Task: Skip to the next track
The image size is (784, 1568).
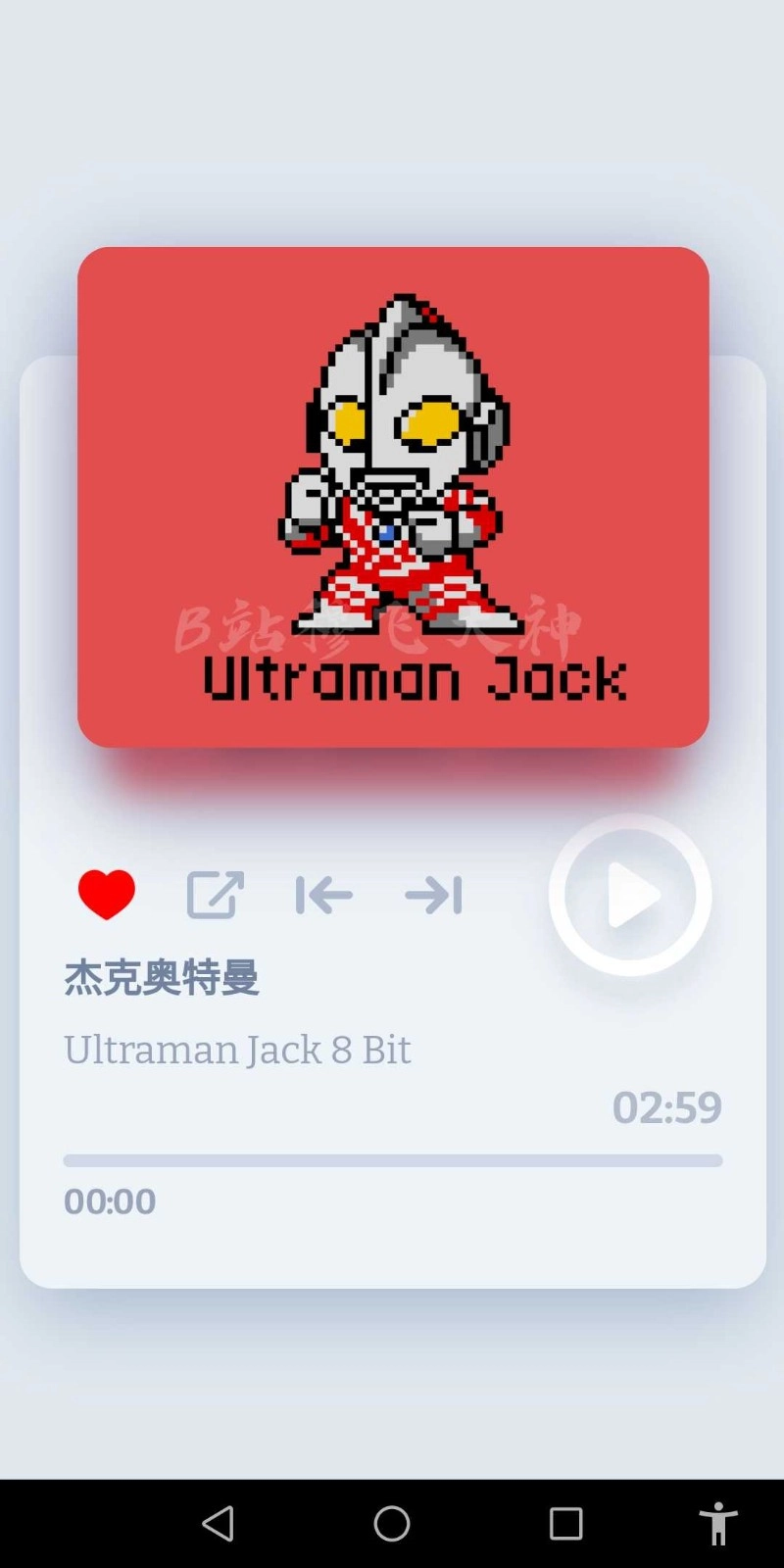Action: click(433, 894)
